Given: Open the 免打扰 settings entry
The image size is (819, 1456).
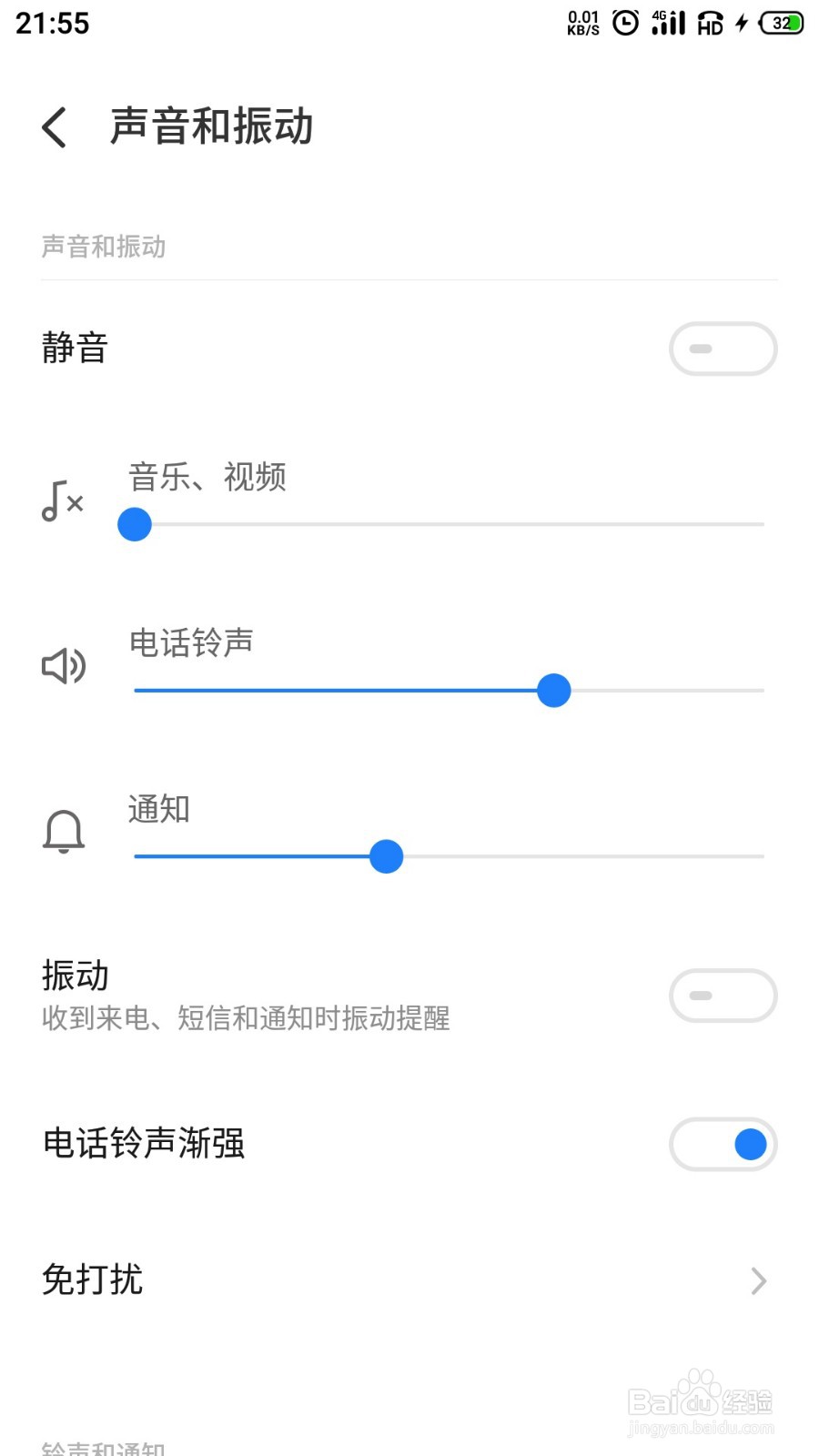Looking at the screenshot, I should click(91, 1280).
